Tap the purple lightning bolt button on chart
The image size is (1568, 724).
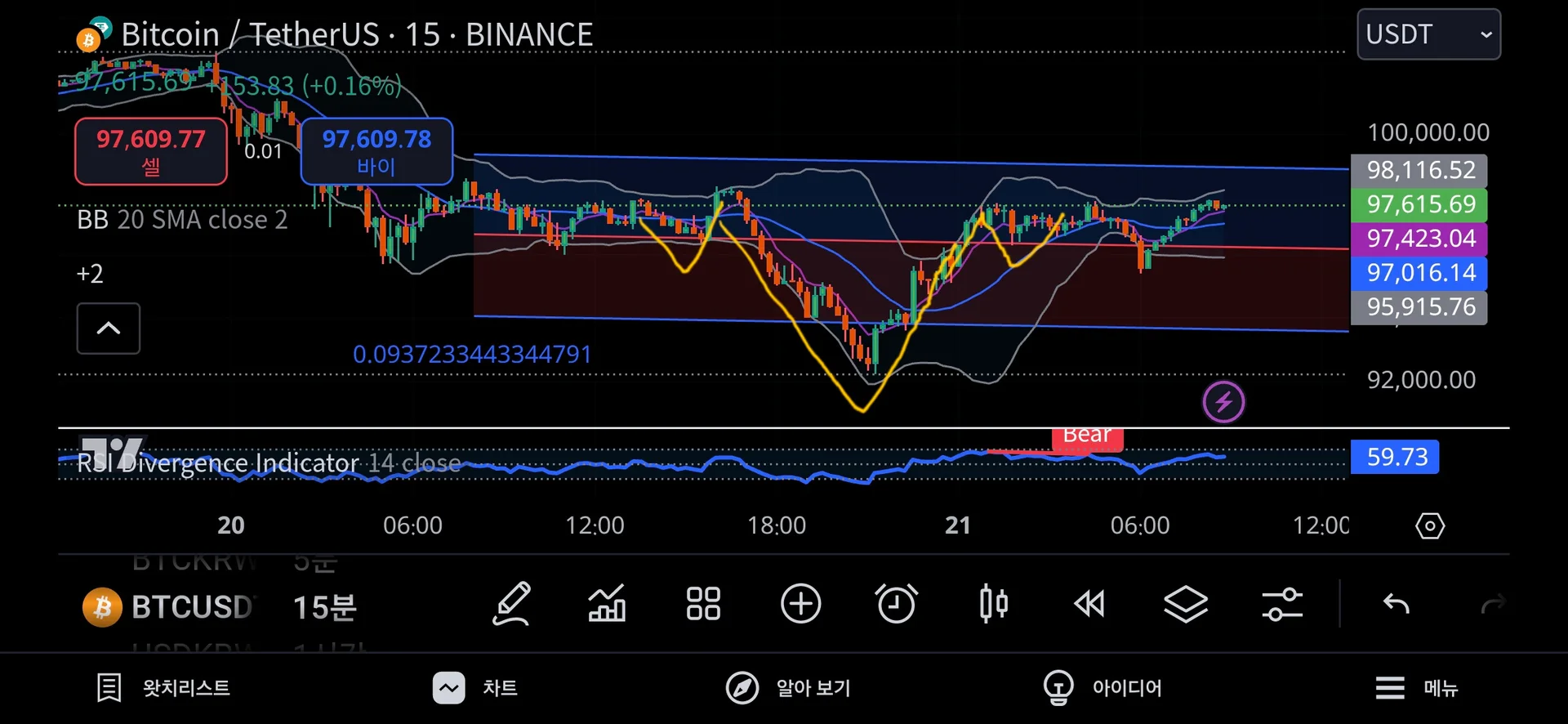(1223, 402)
